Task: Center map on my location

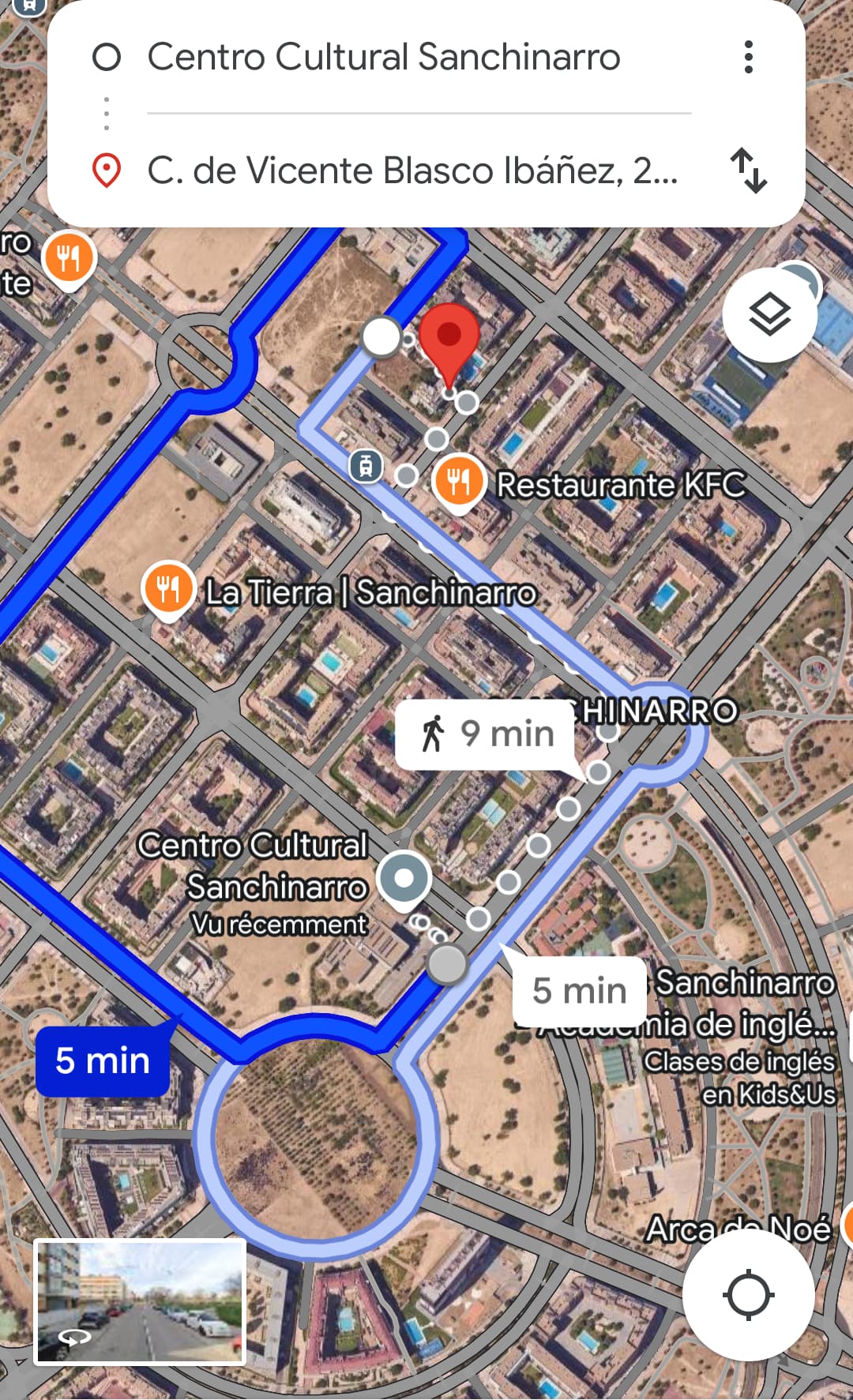Action: coord(748,1295)
